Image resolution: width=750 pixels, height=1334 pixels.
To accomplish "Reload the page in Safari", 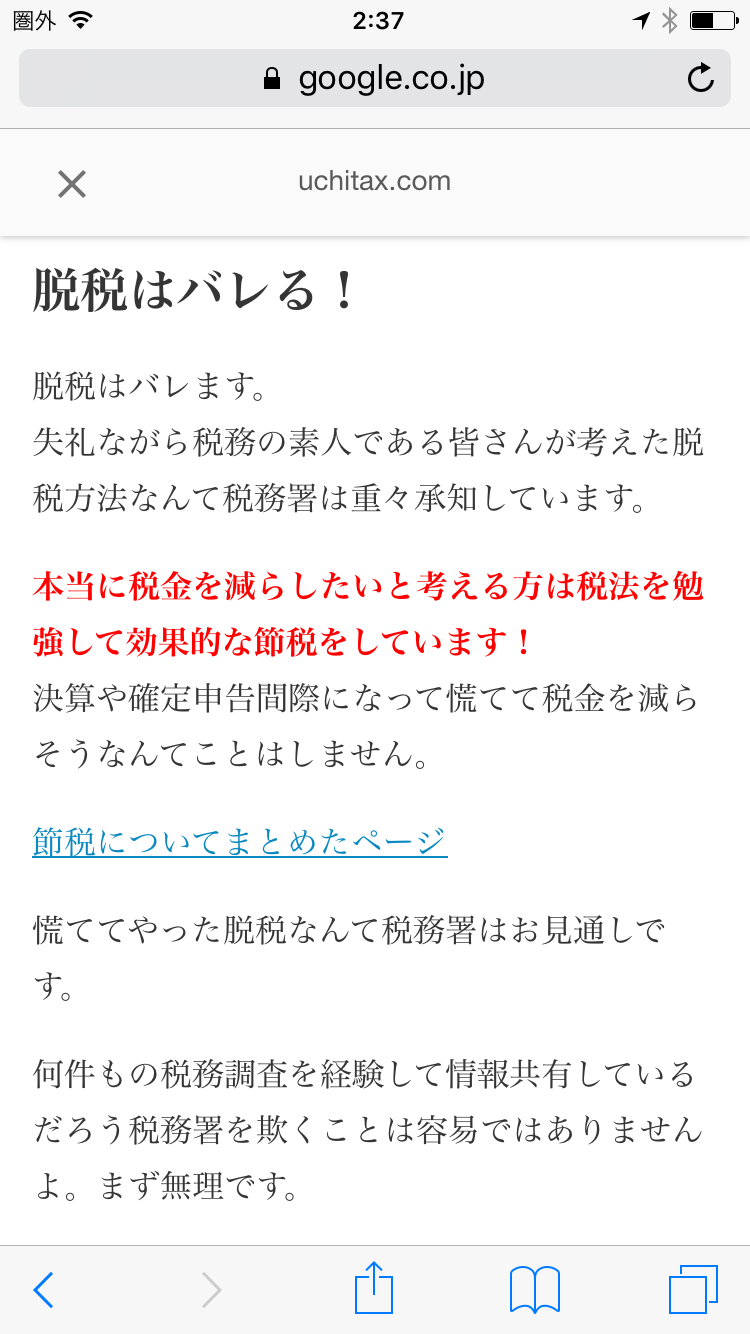I will click(x=701, y=78).
